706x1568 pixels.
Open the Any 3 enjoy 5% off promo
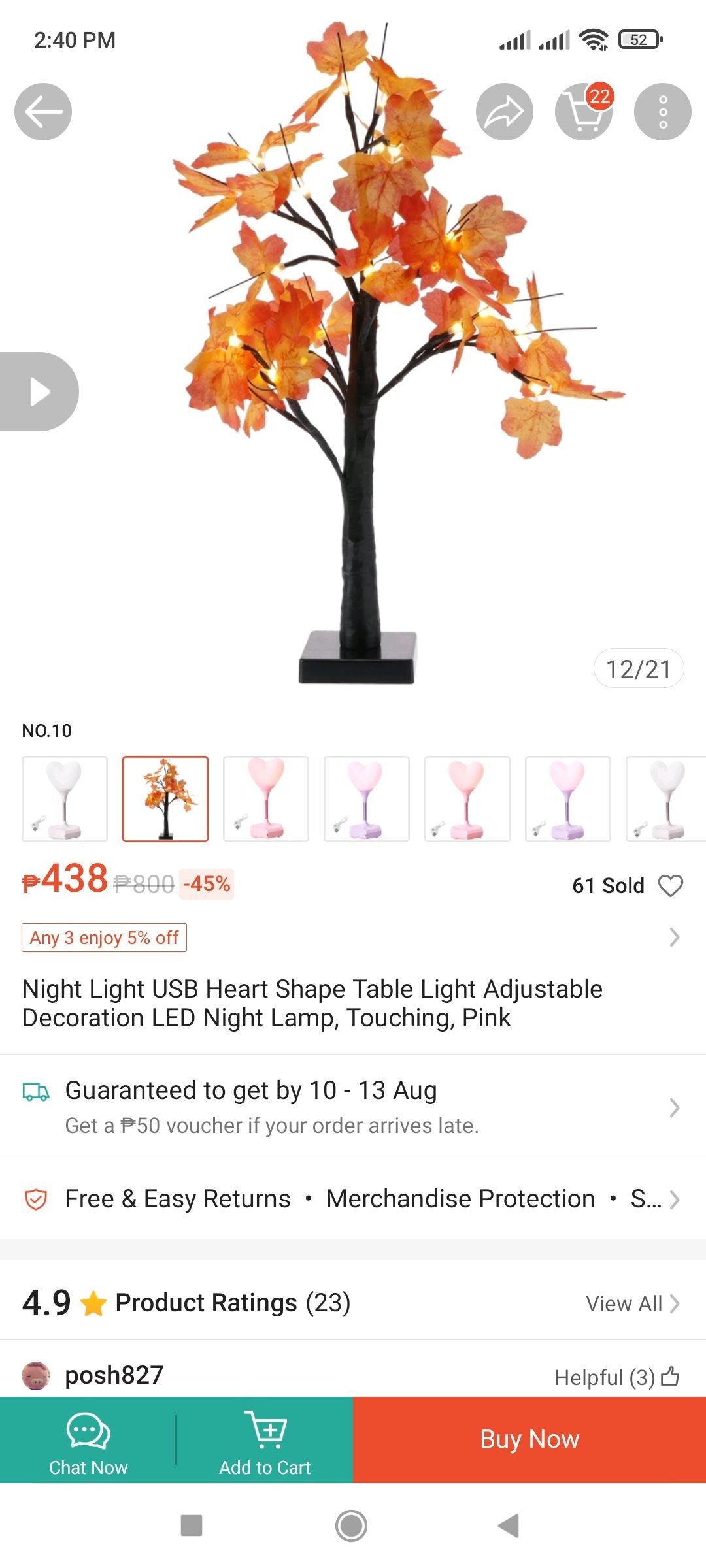[105, 938]
